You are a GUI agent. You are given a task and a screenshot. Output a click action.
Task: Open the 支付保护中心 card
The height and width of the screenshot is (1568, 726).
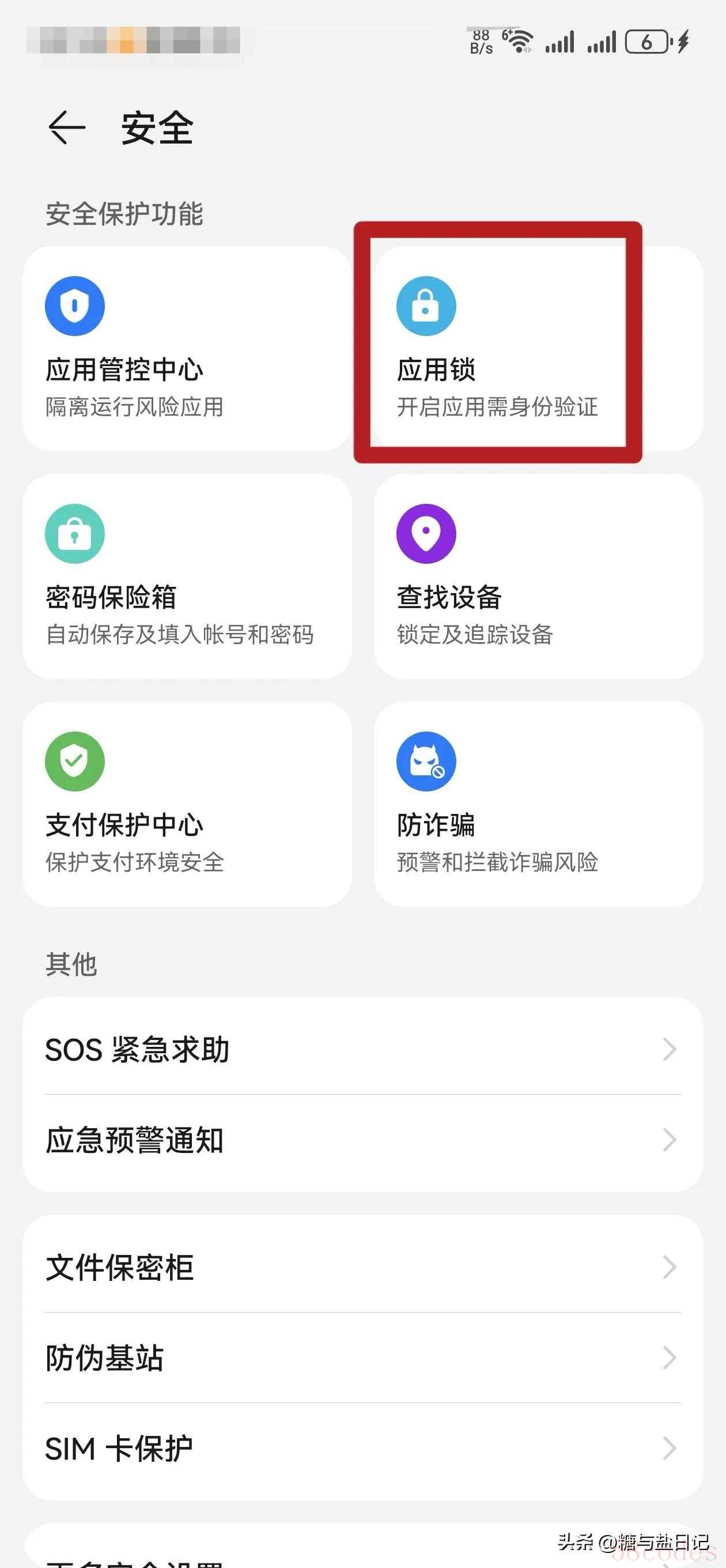[x=187, y=804]
